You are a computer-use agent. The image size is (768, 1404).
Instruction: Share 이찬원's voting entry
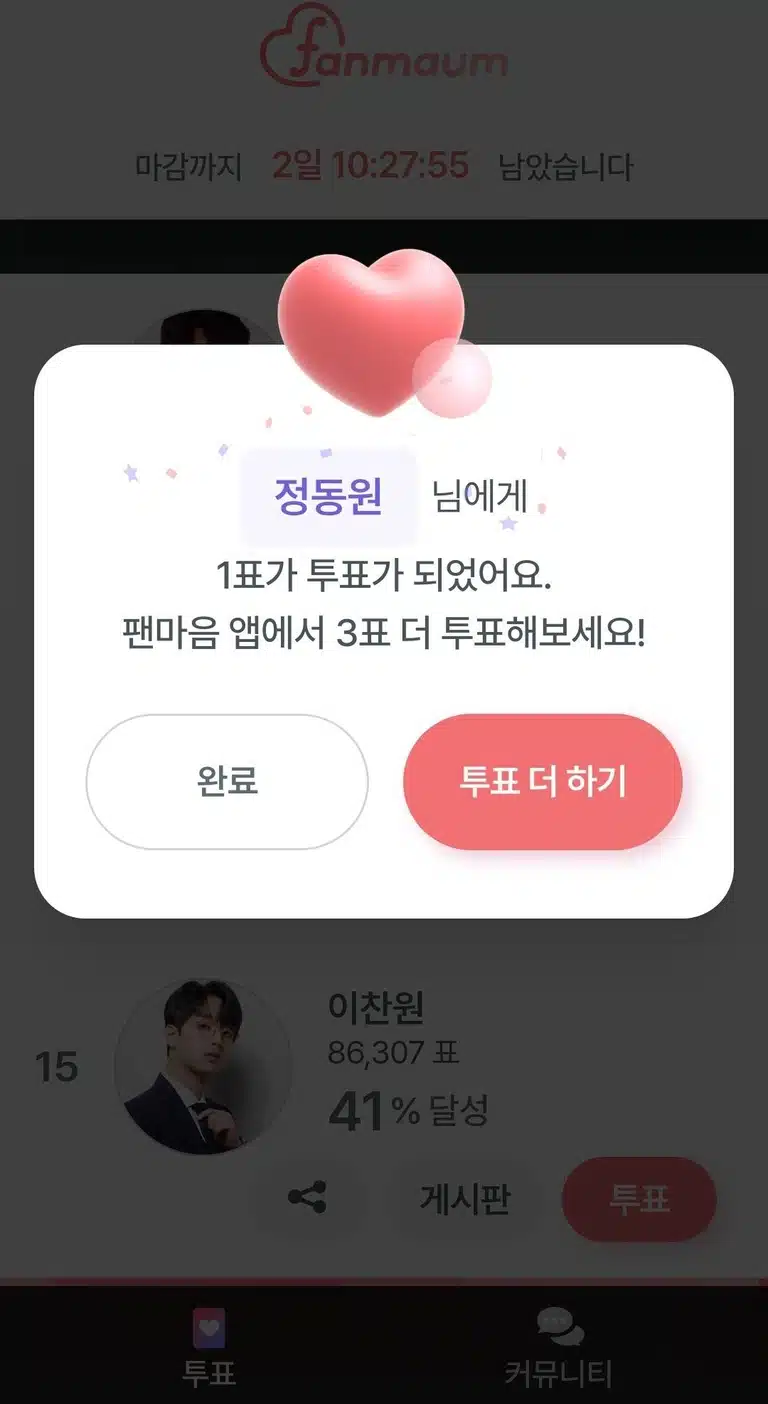coord(307,1197)
